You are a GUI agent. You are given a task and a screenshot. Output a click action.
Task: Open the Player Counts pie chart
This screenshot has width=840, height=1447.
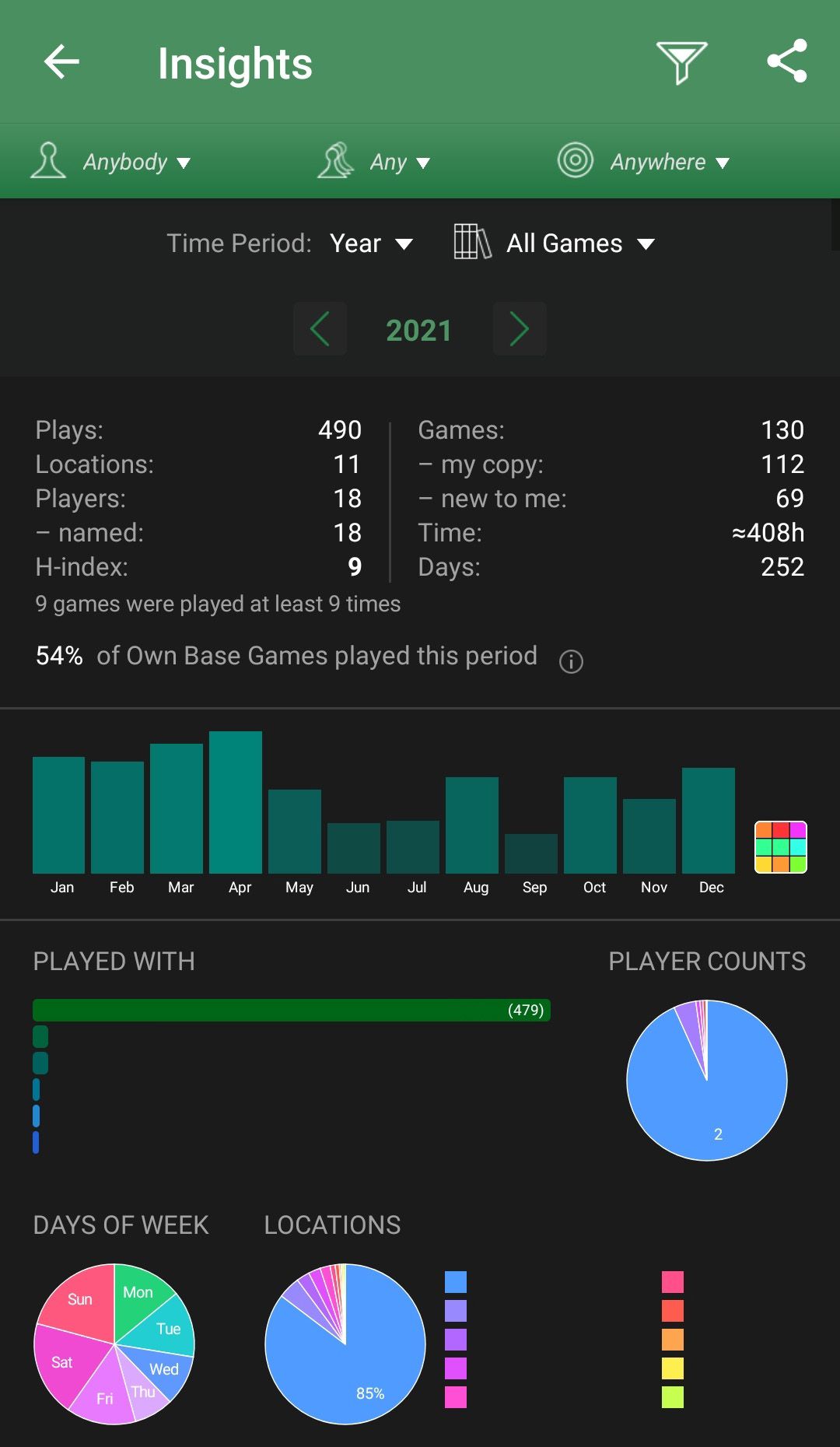click(706, 1080)
